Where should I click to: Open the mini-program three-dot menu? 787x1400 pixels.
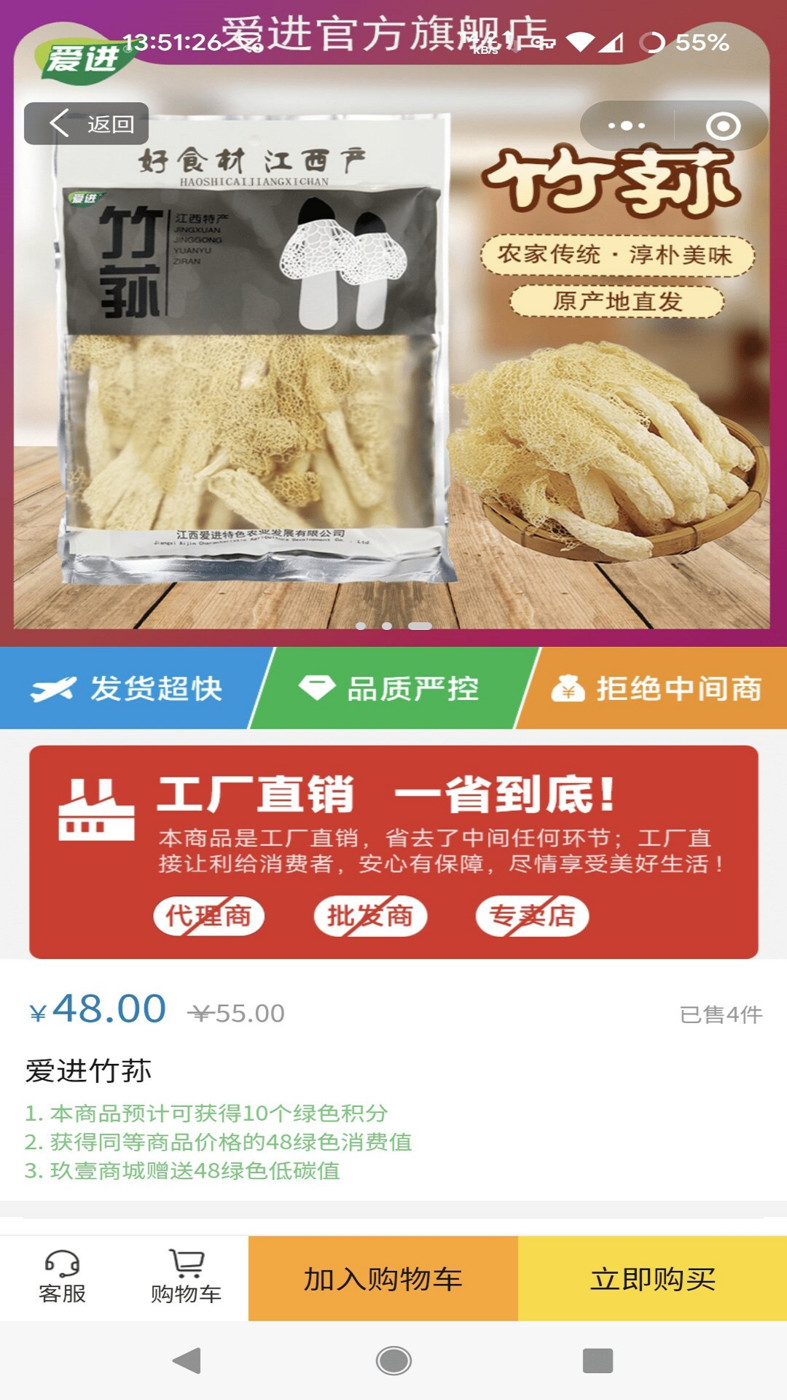pyautogui.click(x=627, y=125)
